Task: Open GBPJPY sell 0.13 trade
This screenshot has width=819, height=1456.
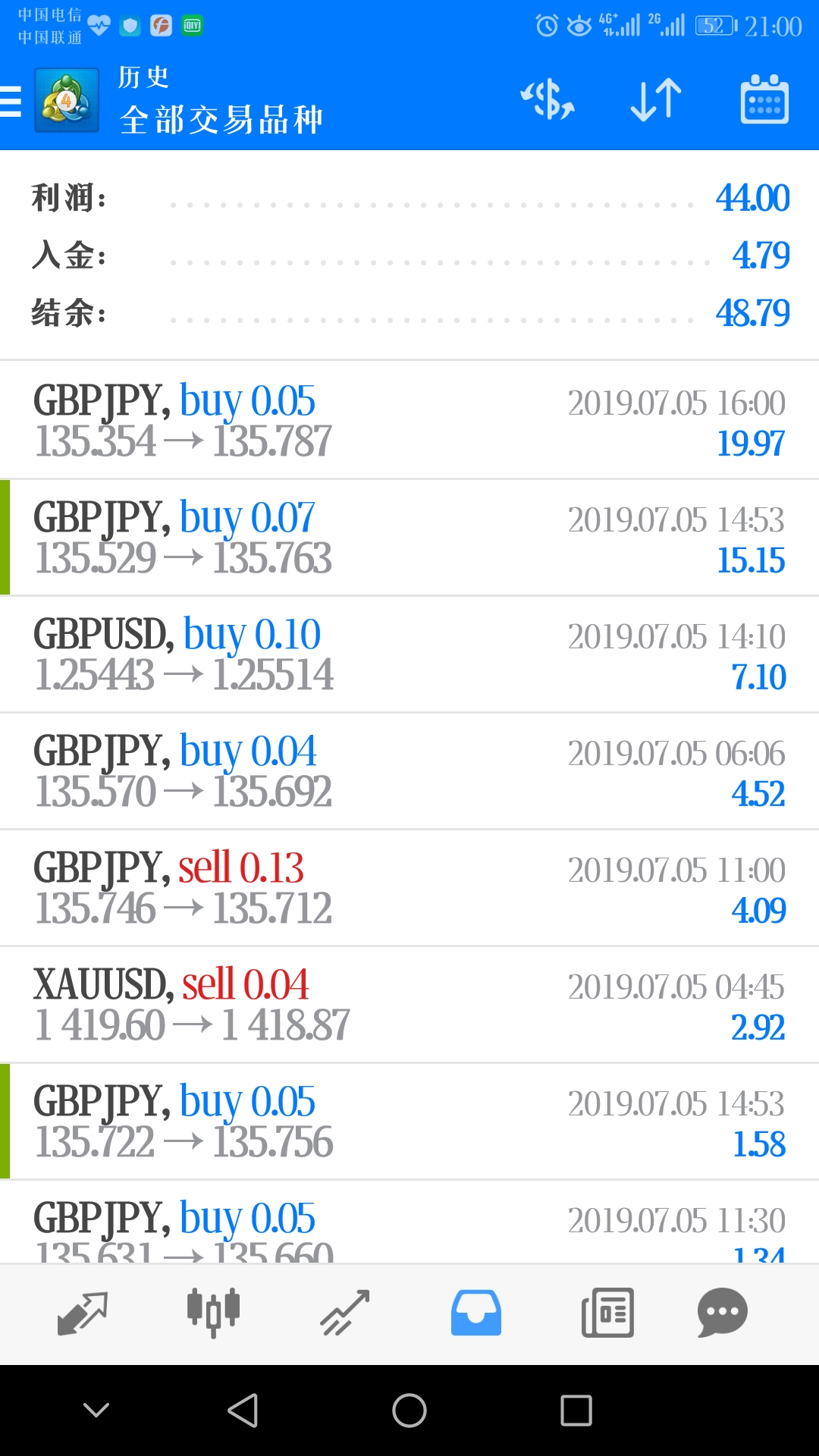Action: coord(409,887)
